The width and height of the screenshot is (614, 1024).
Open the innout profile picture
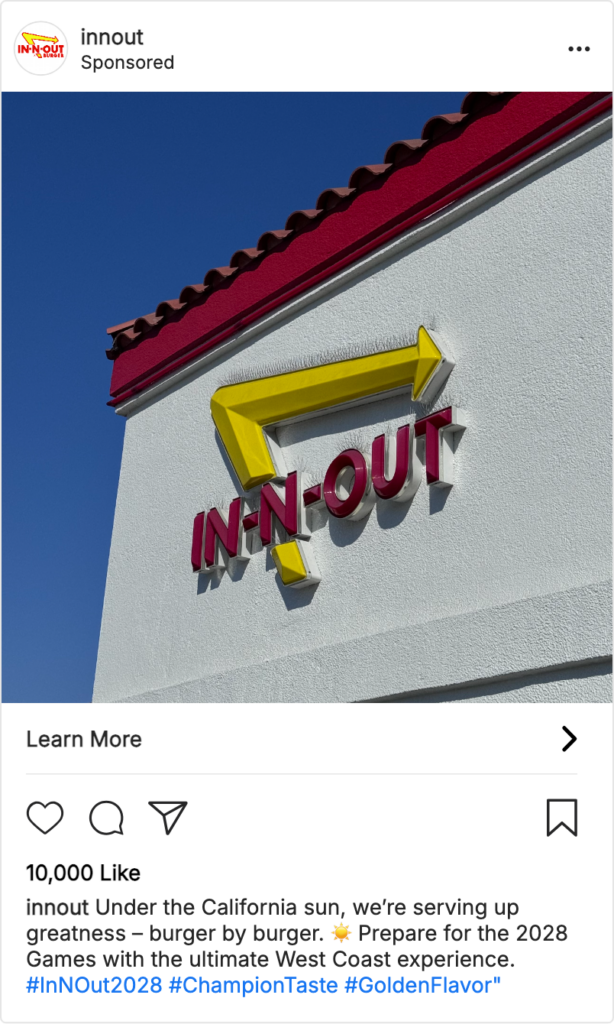[41, 48]
